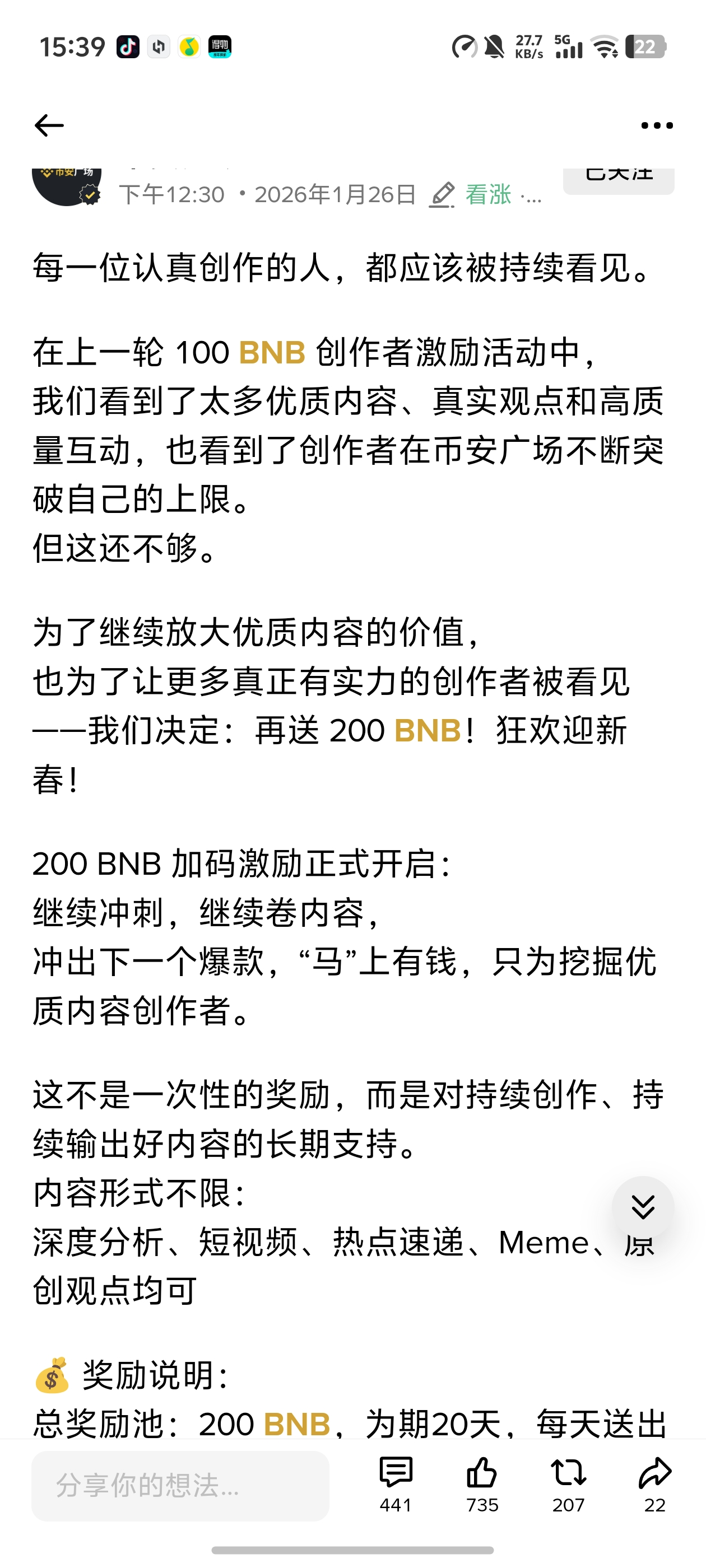706x1568 pixels.
Task: Open the 看涨 bullish tag
Action: (488, 195)
